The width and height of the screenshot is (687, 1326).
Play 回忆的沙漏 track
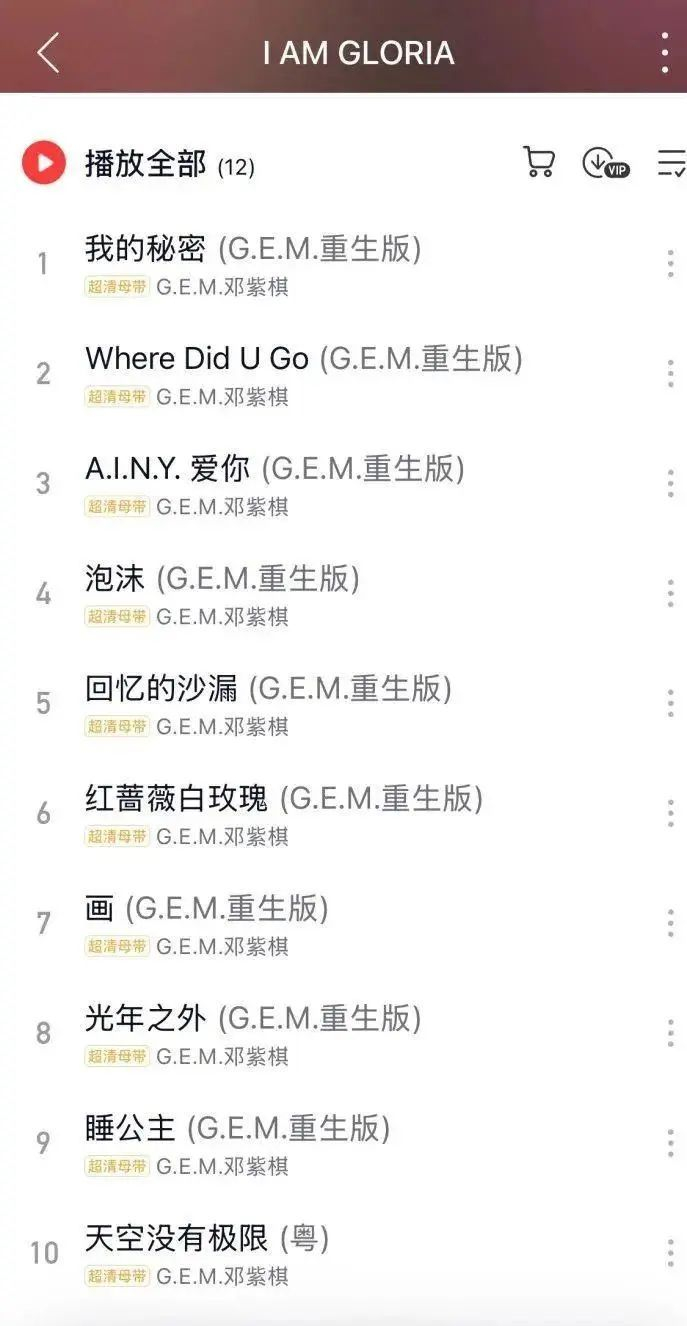tap(268, 689)
